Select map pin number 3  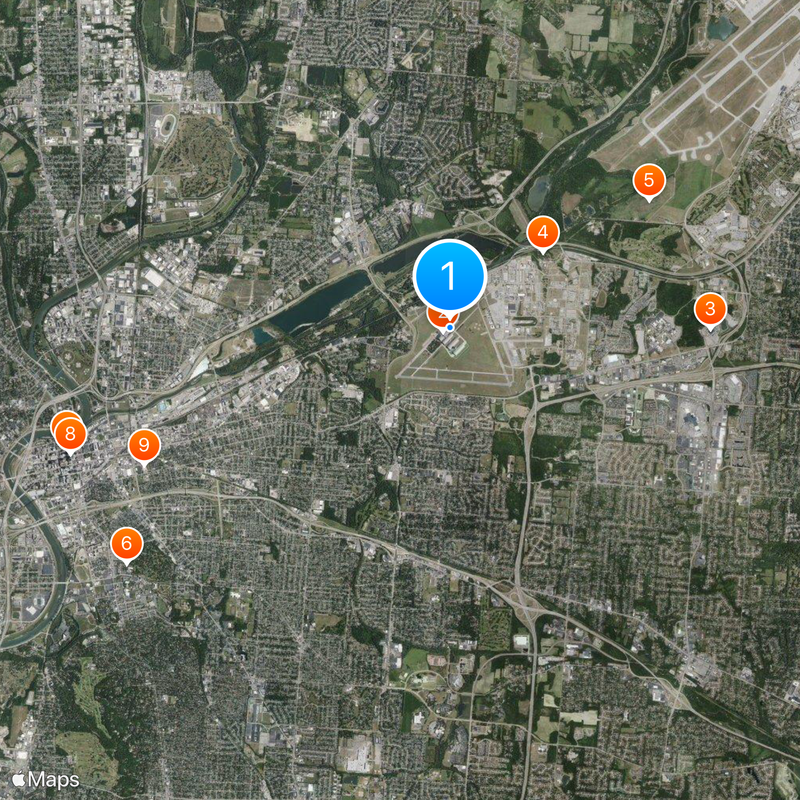[x=710, y=309]
